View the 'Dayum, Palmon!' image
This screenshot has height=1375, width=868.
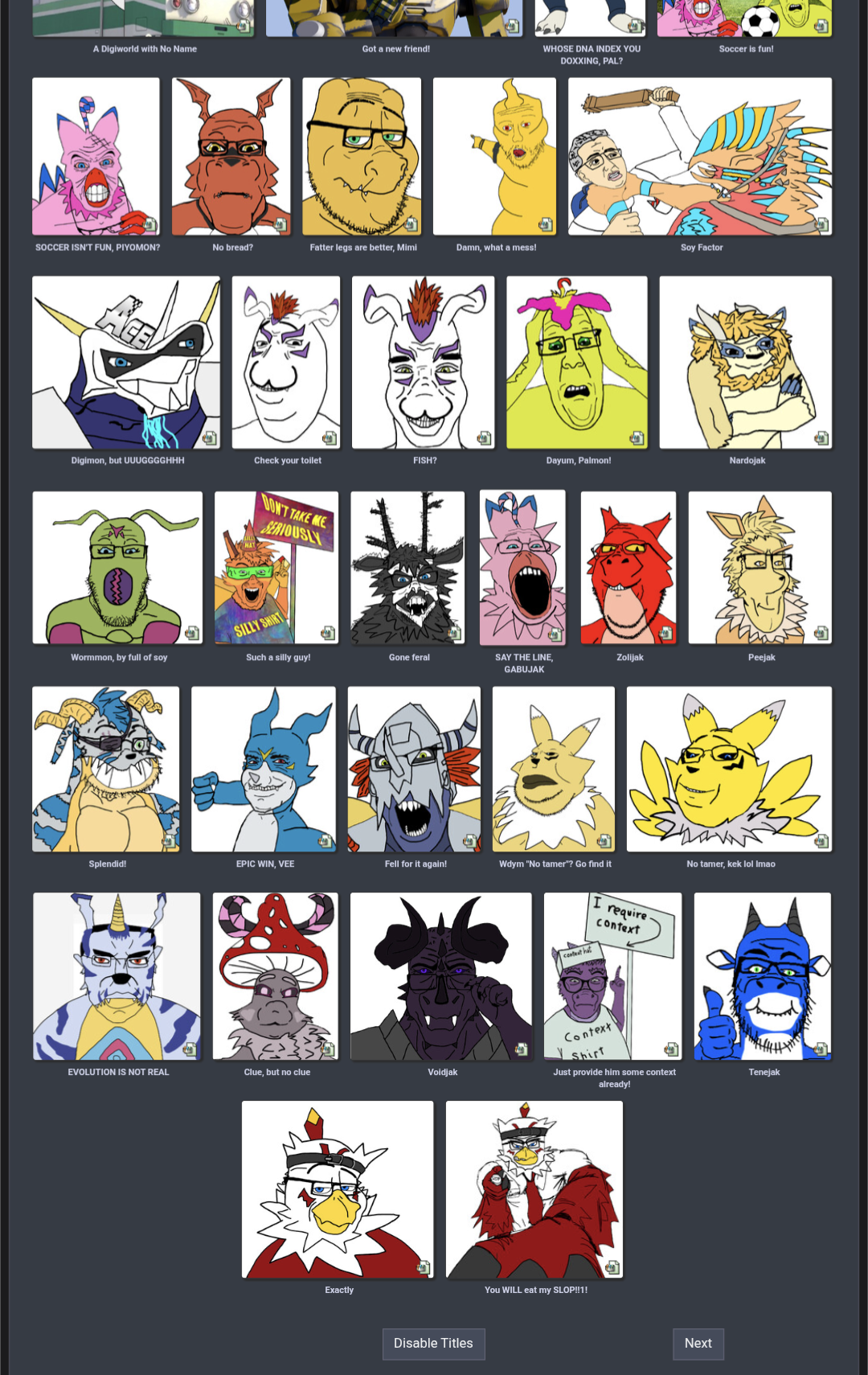point(577,363)
